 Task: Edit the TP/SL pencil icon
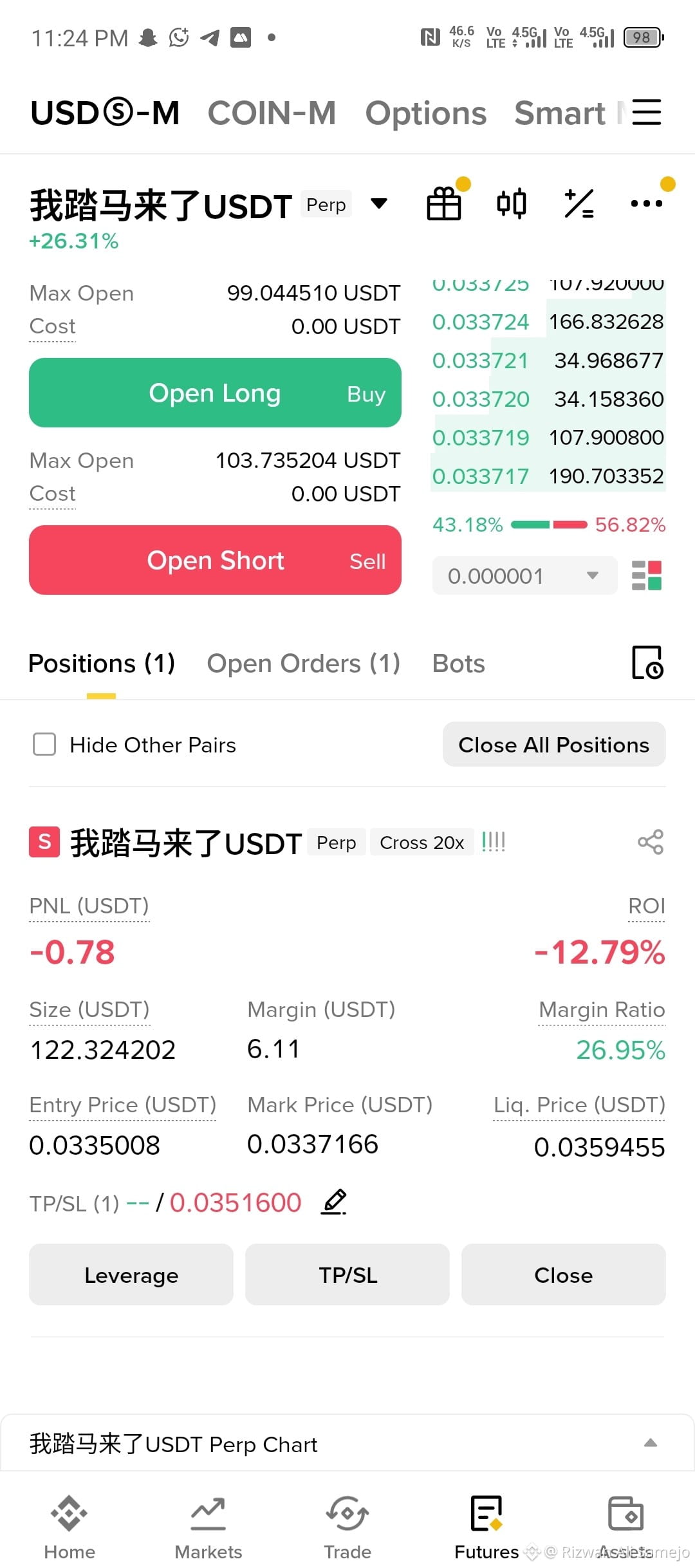pos(334,1202)
